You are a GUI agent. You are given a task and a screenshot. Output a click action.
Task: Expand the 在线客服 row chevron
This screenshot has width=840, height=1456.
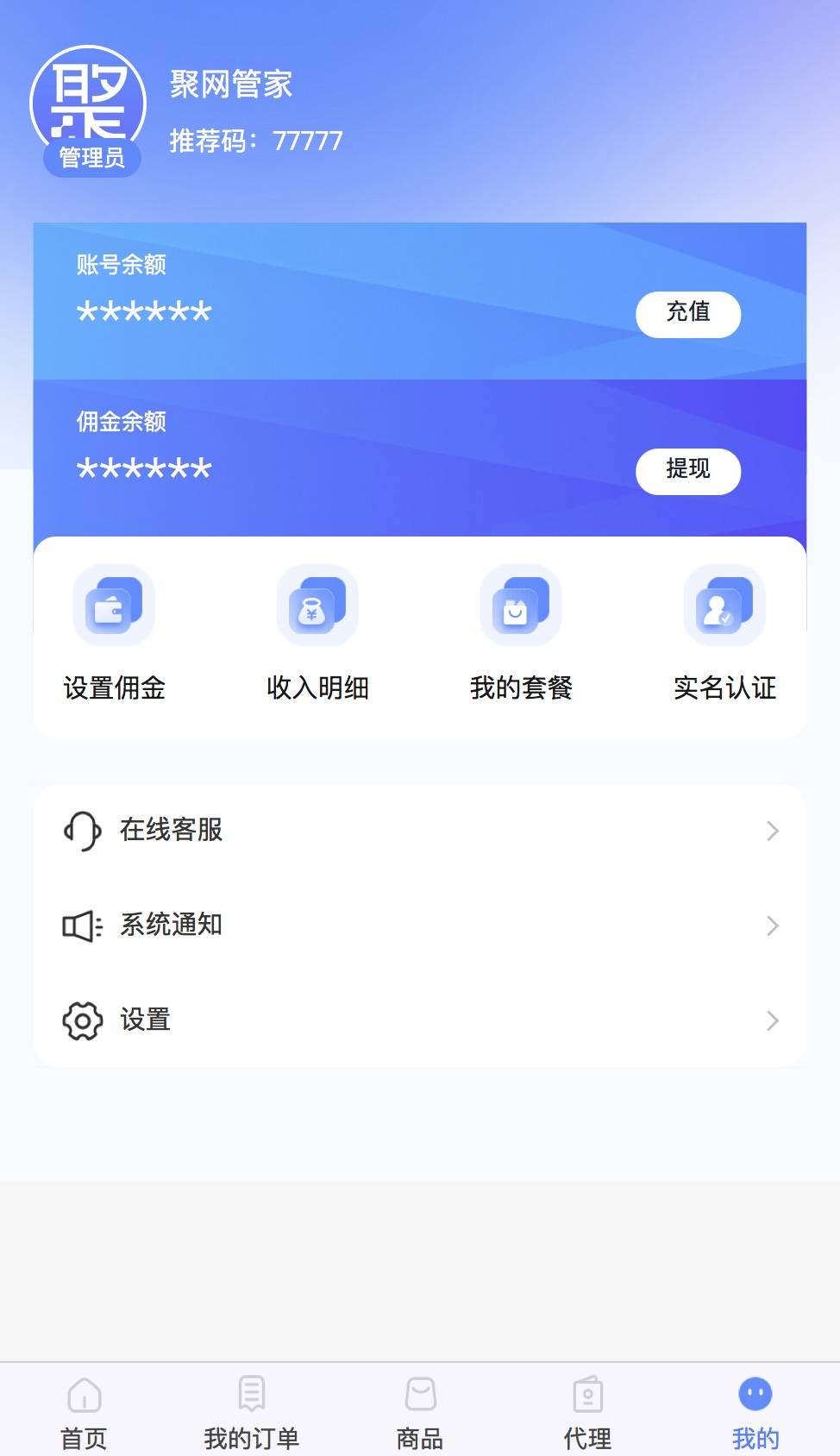click(x=772, y=831)
